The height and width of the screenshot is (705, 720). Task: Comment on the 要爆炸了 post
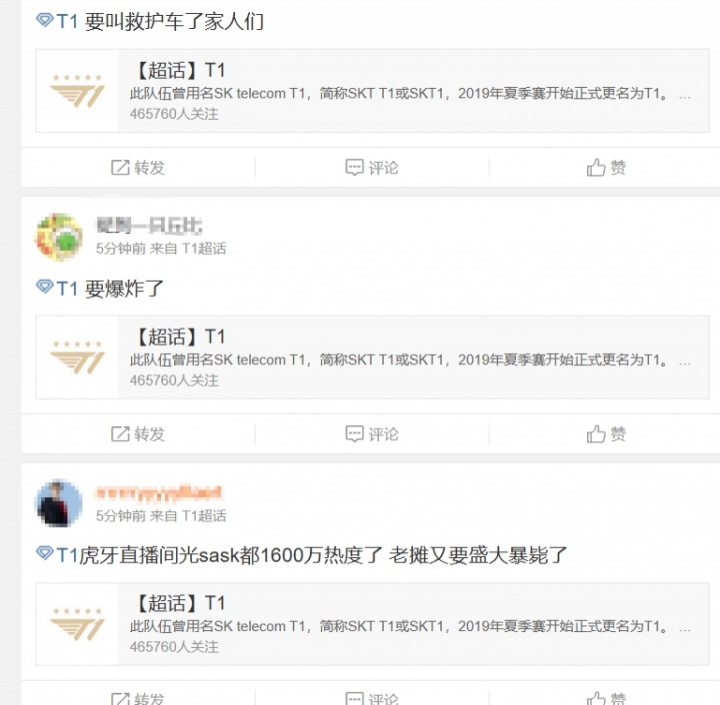(372, 434)
